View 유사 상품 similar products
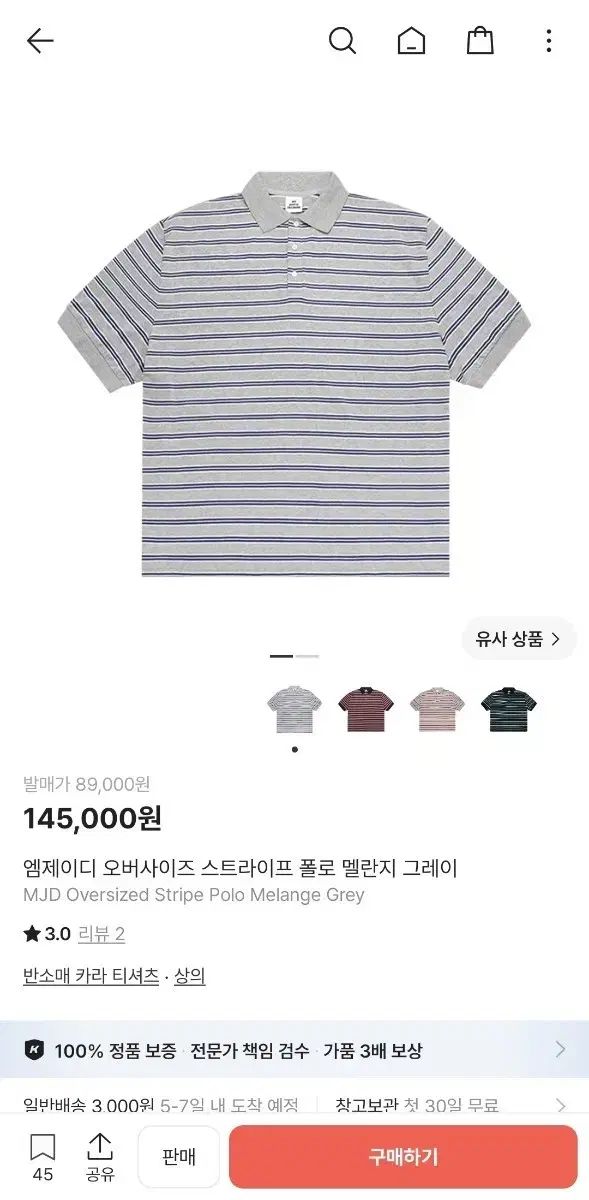The width and height of the screenshot is (589, 1200). tap(519, 639)
